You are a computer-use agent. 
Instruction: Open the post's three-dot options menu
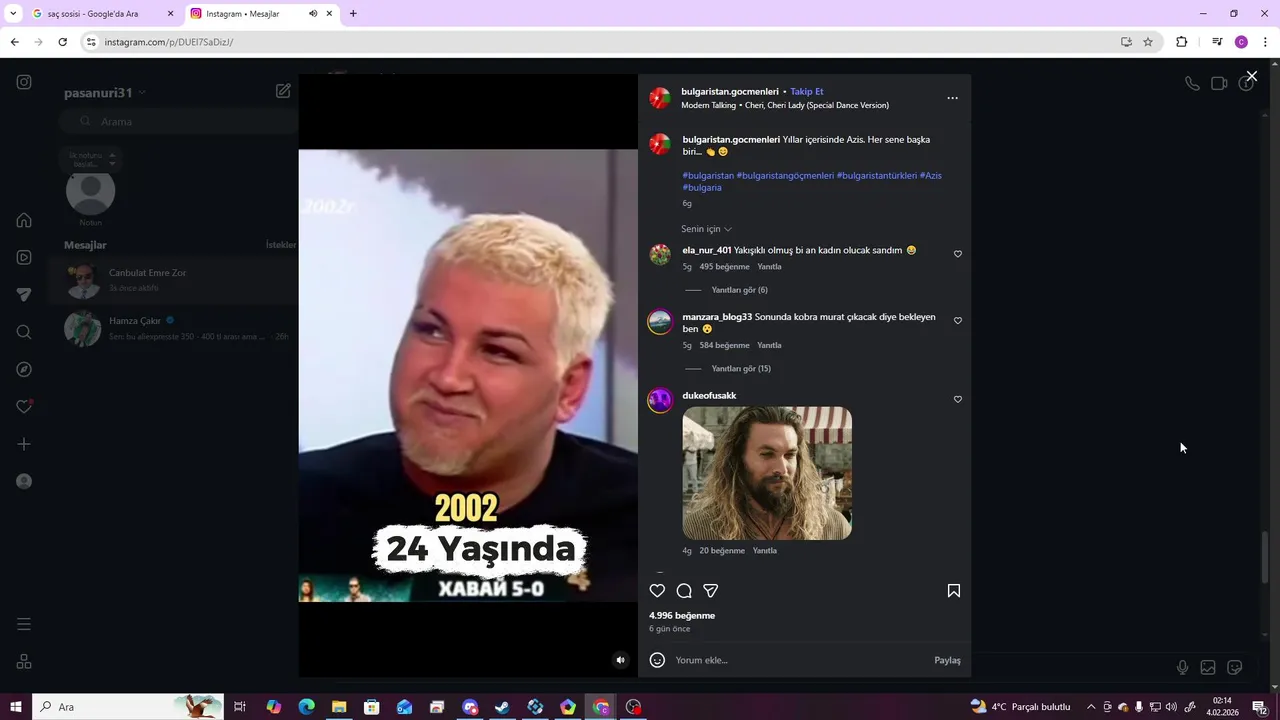click(x=952, y=98)
